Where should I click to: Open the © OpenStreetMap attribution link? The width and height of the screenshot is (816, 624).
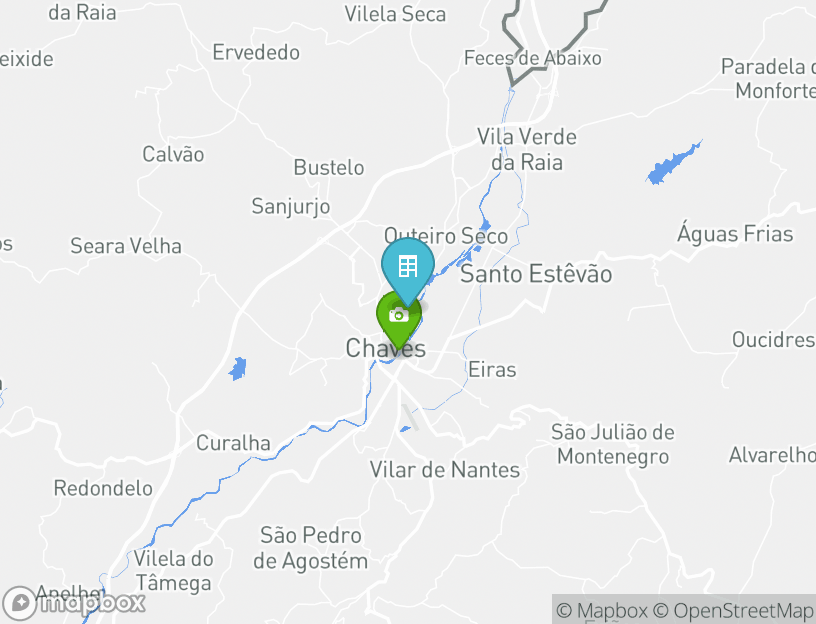click(733, 610)
